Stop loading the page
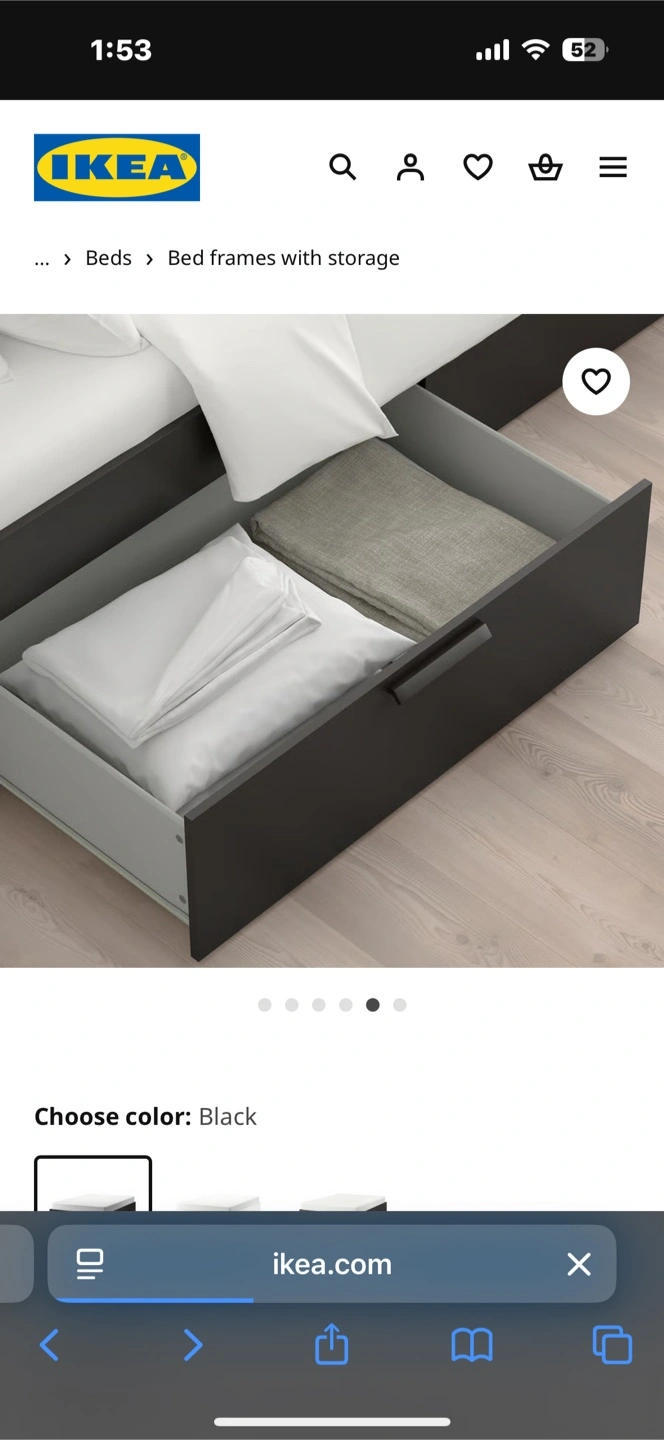 (x=579, y=1264)
